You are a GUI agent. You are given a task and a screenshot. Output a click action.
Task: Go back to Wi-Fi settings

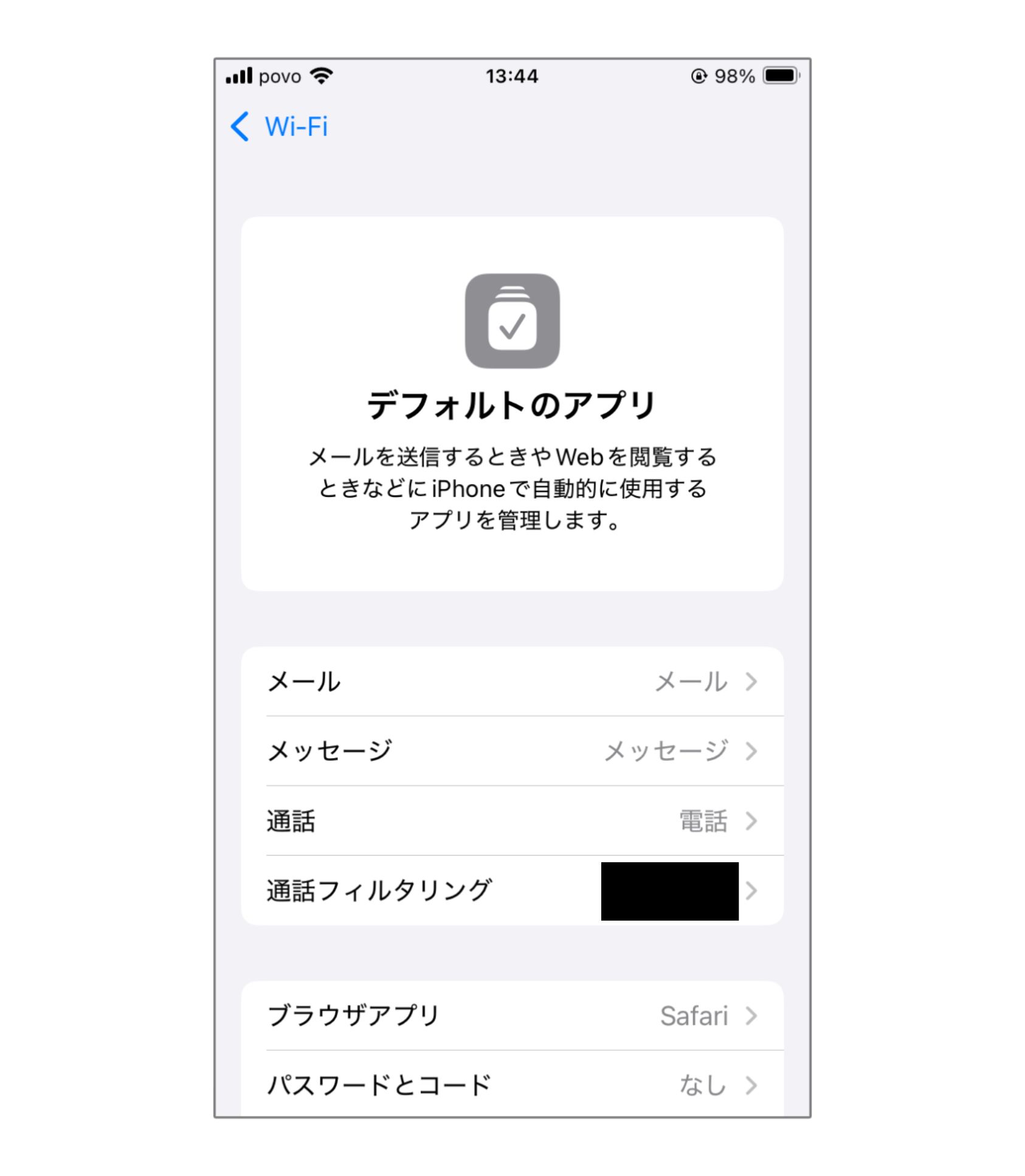coord(280,126)
